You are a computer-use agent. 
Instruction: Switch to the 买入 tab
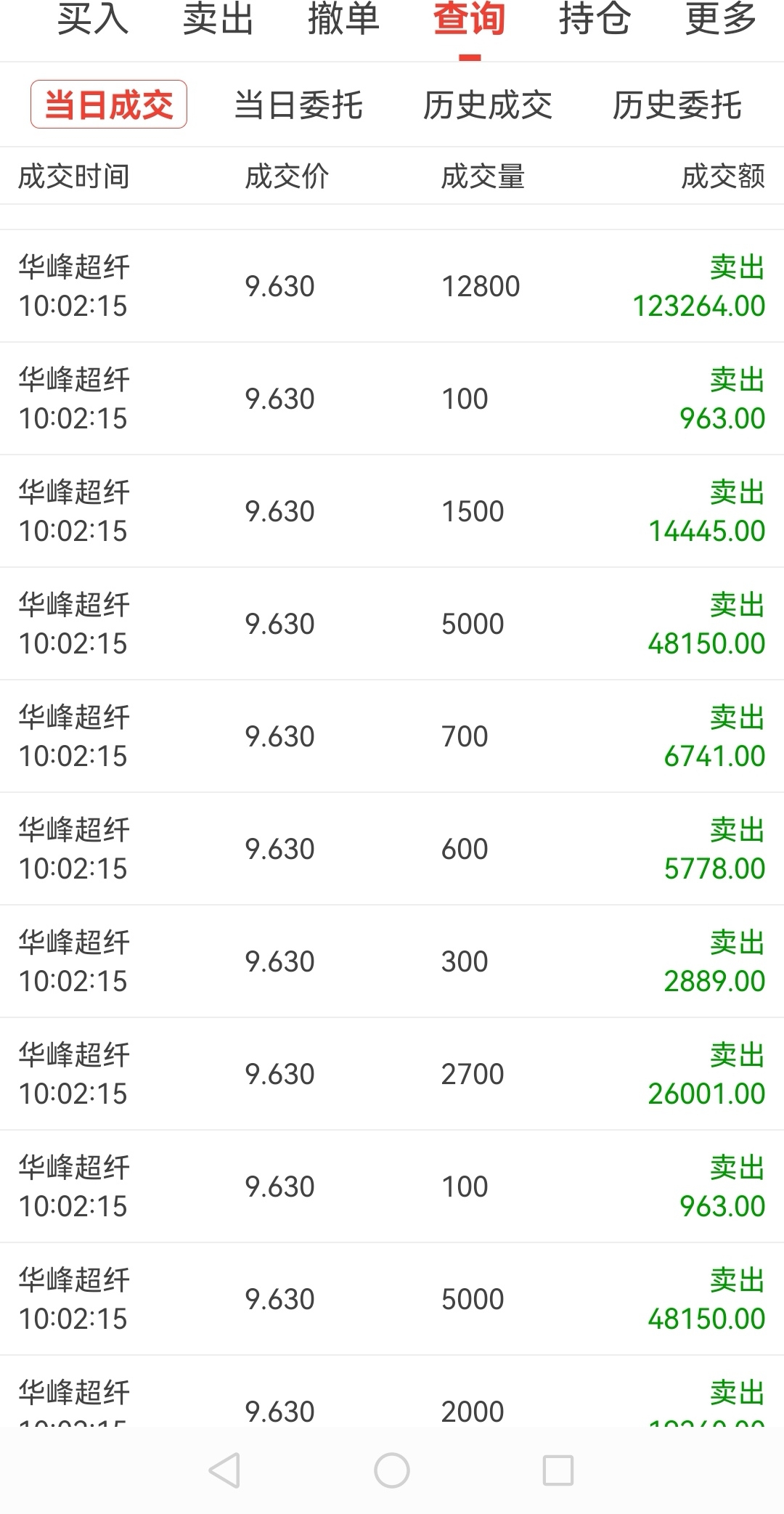tap(93, 19)
